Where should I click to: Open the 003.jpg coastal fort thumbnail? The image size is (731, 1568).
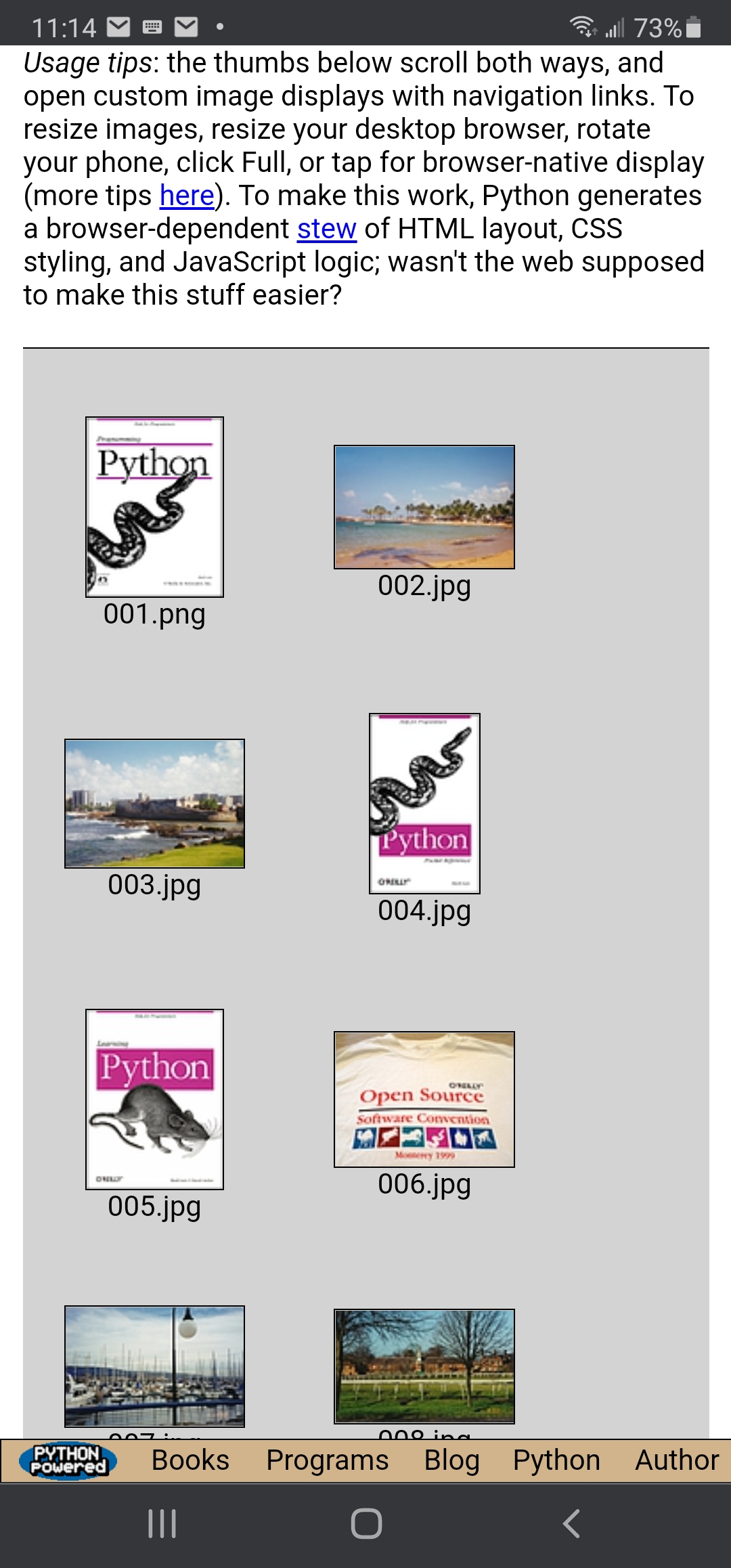click(154, 803)
